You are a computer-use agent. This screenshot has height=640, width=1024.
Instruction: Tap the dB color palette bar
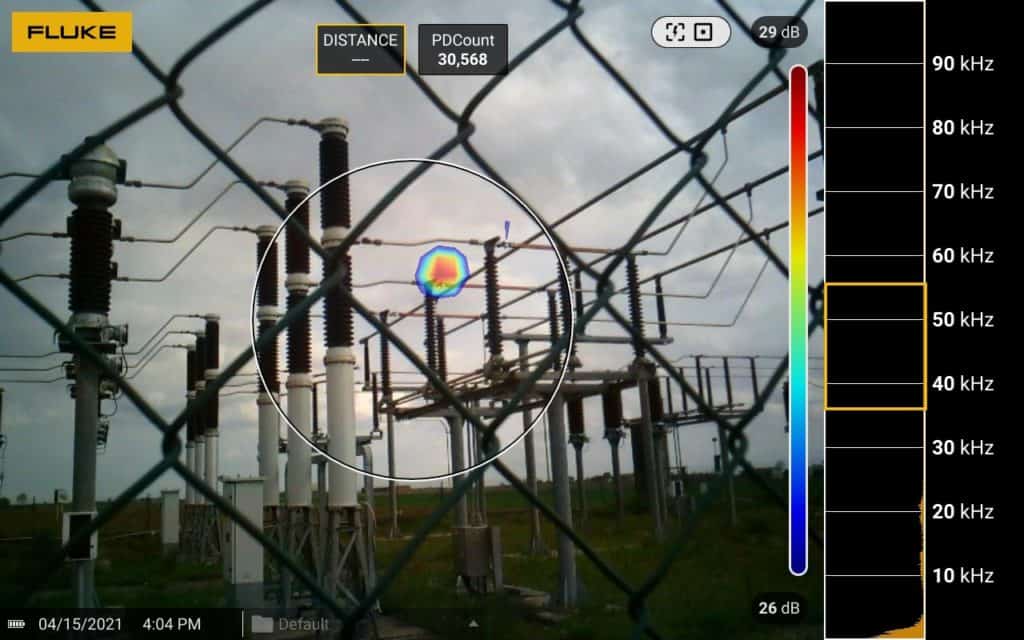point(798,320)
